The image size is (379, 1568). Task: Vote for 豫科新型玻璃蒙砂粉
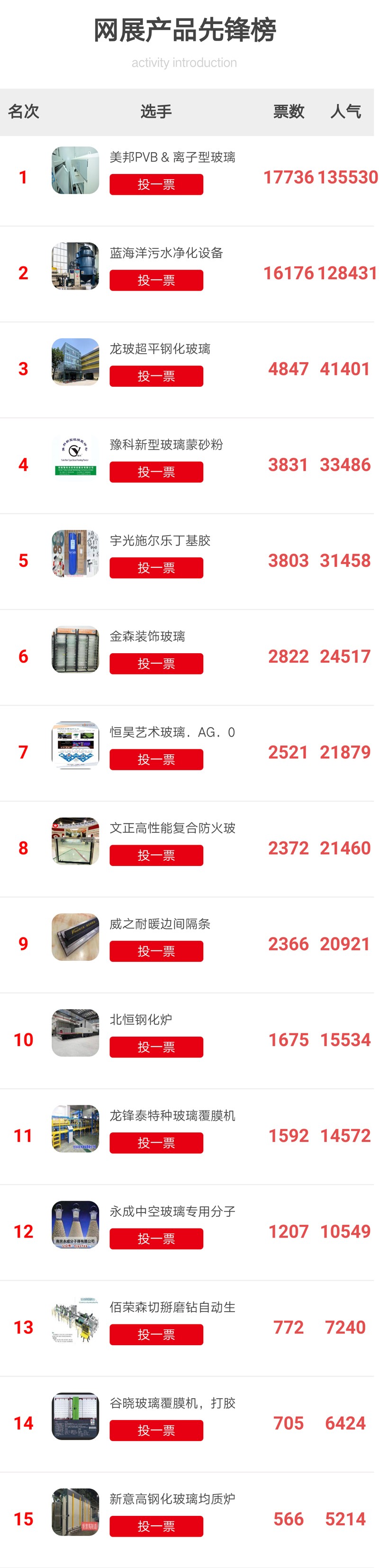point(156,472)
